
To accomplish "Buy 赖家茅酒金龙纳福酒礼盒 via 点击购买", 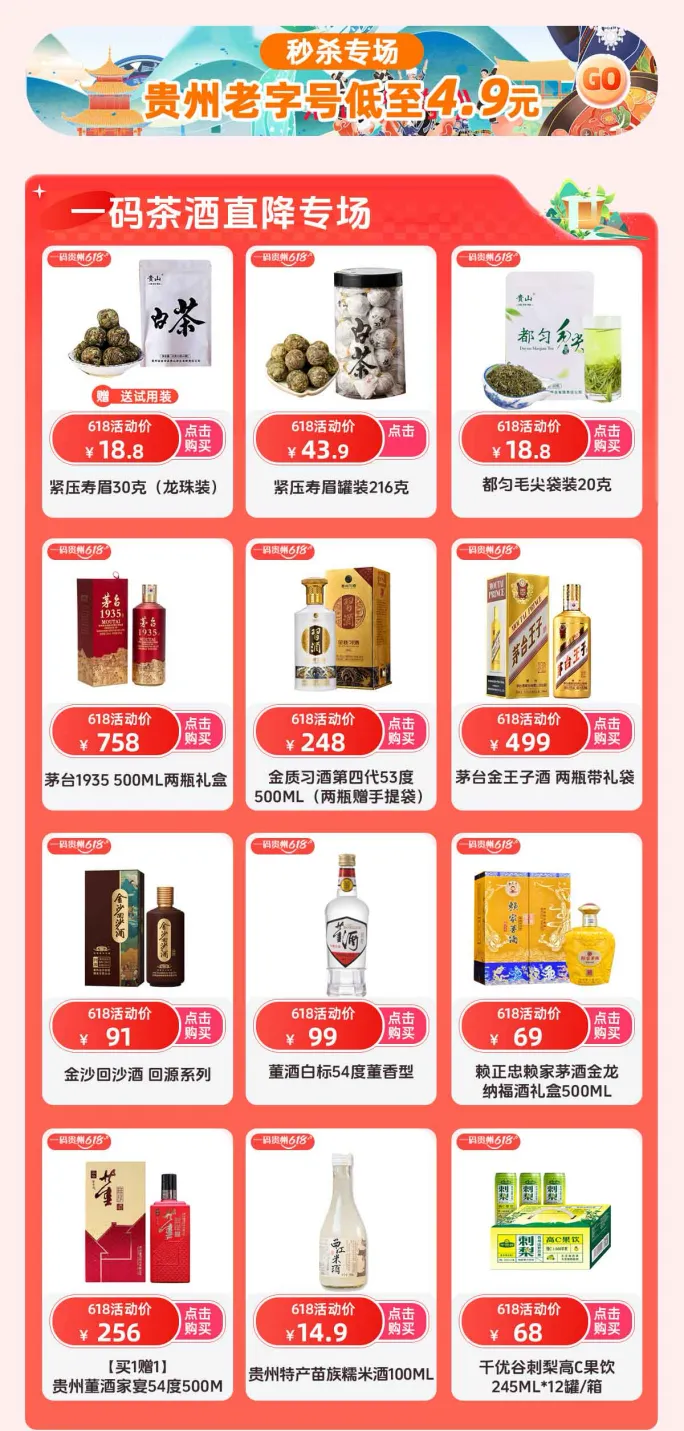I will [x=607, y=1026].
